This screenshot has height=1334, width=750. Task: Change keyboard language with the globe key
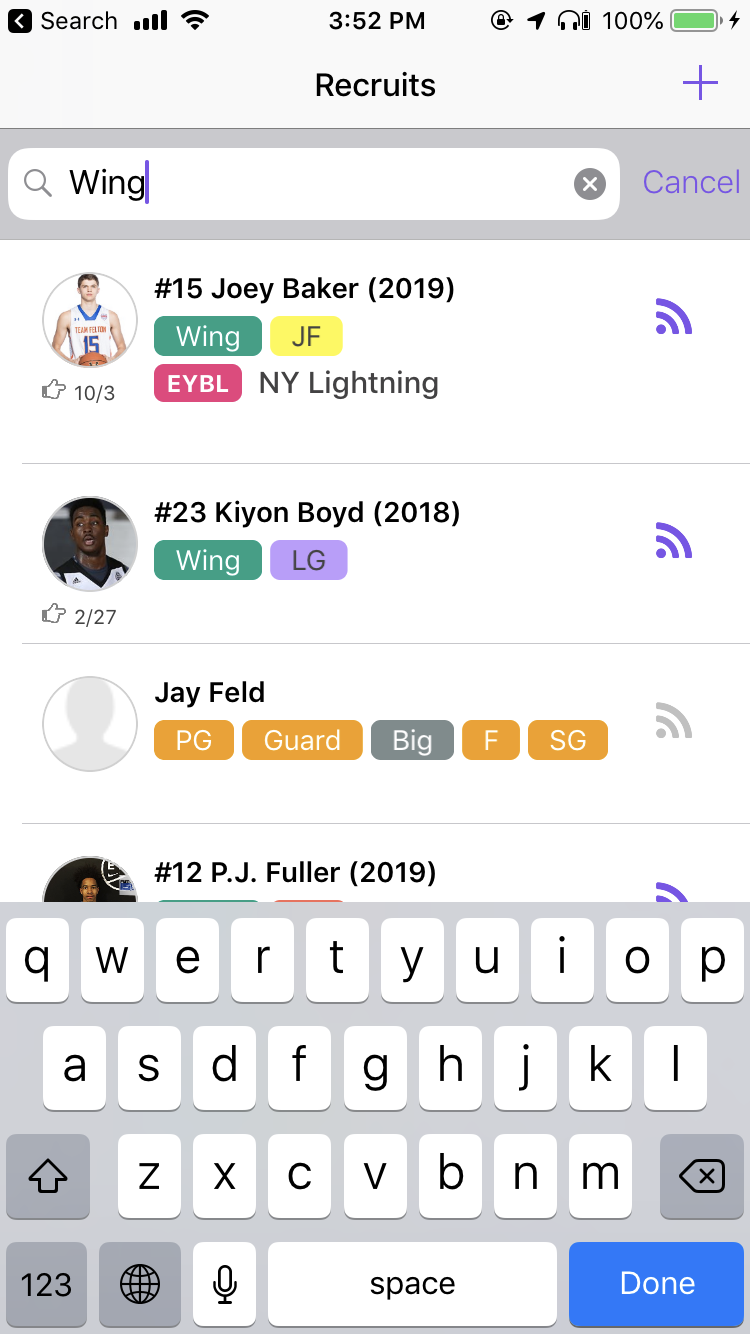(139, 1284)
